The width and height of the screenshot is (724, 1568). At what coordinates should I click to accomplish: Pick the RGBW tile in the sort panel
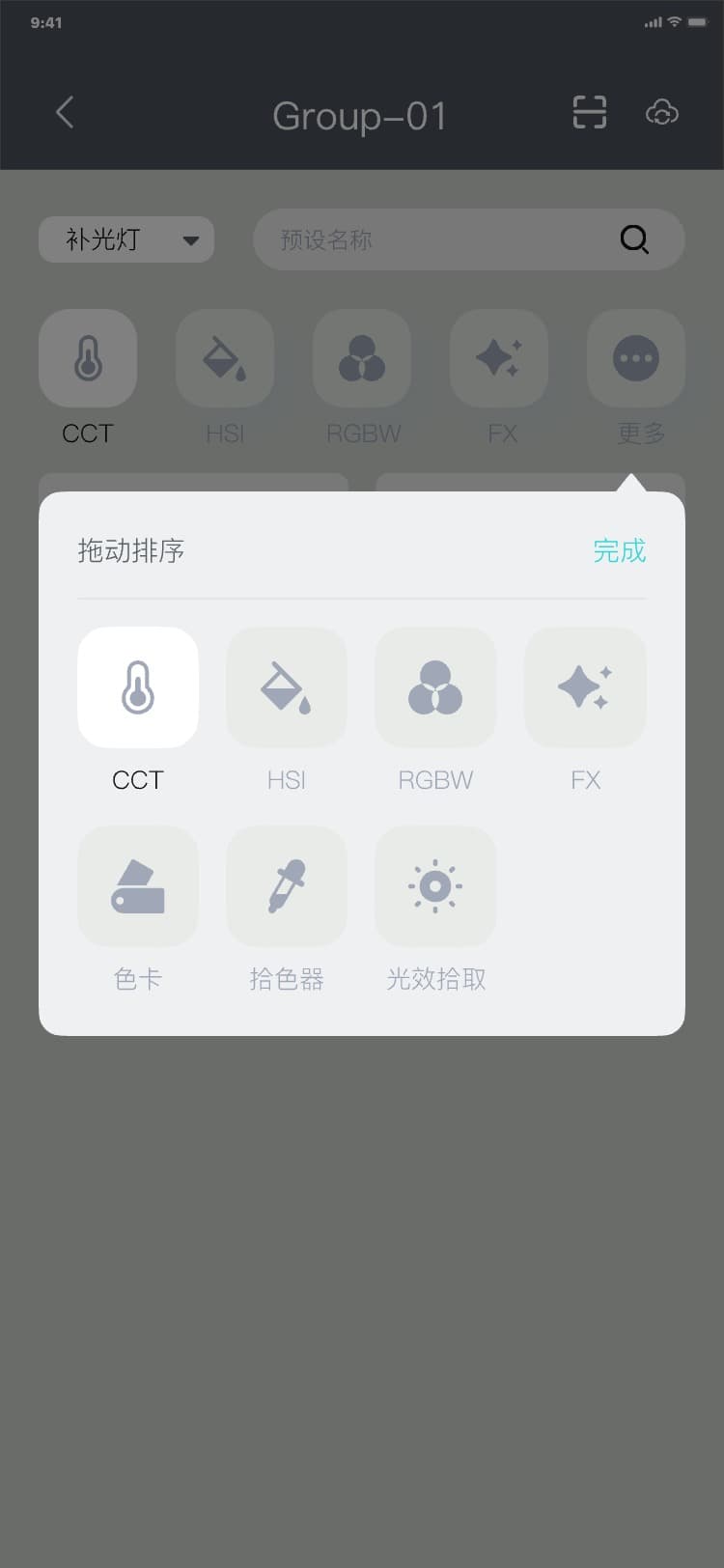point(435,687)
